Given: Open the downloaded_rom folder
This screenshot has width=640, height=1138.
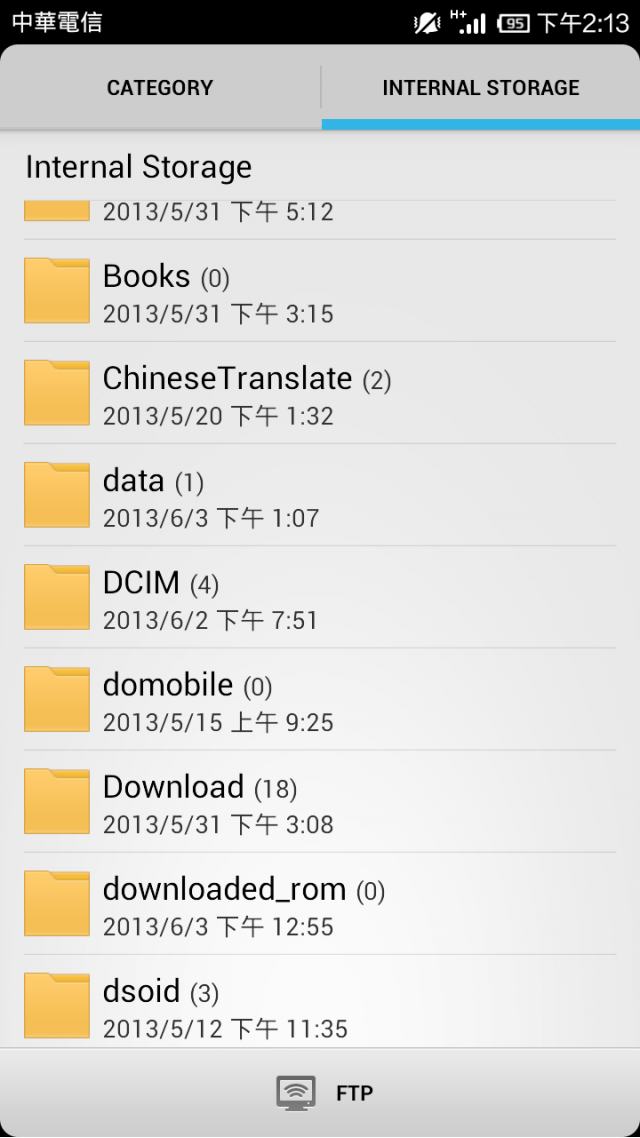Looking at the screenshot, I should coord(320,903).
